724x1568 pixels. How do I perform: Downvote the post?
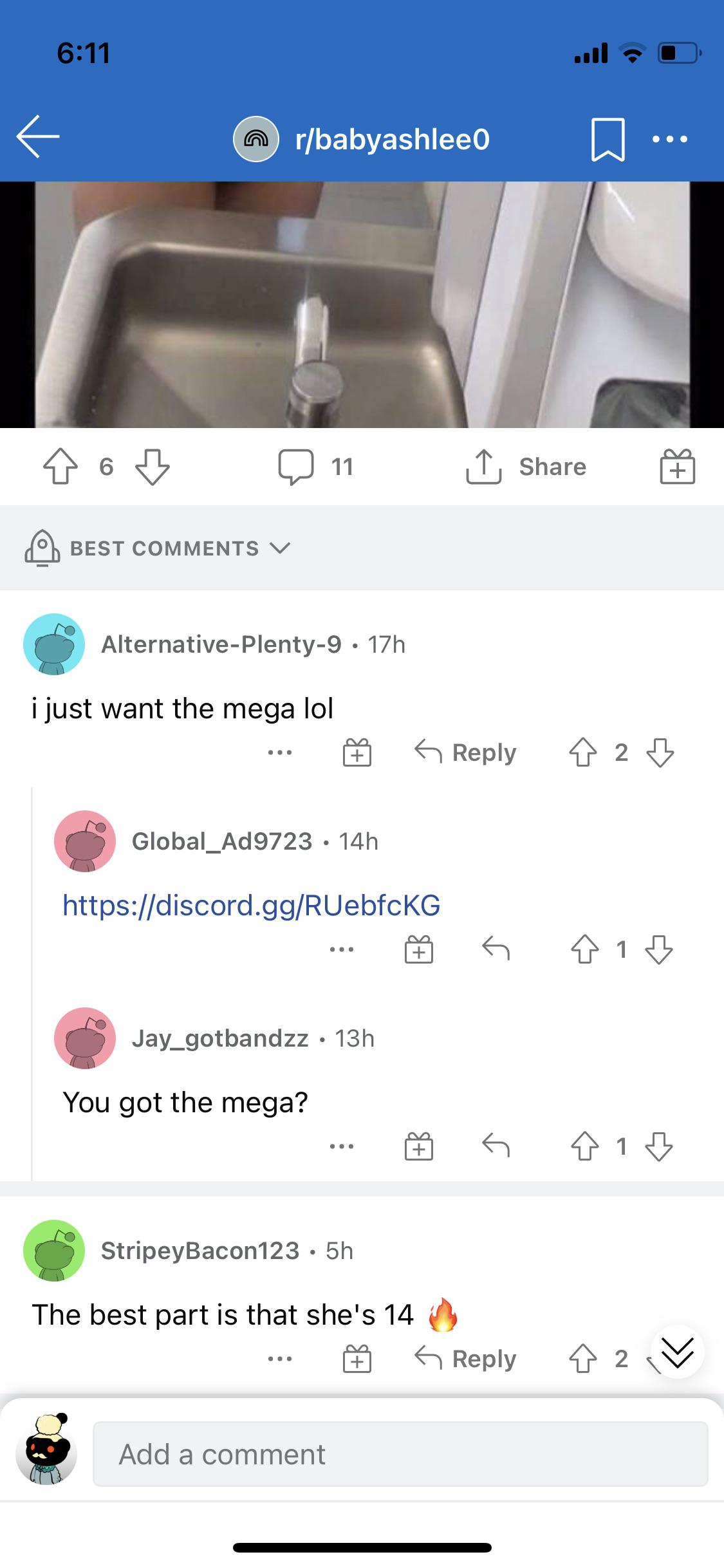pos(153,467)
